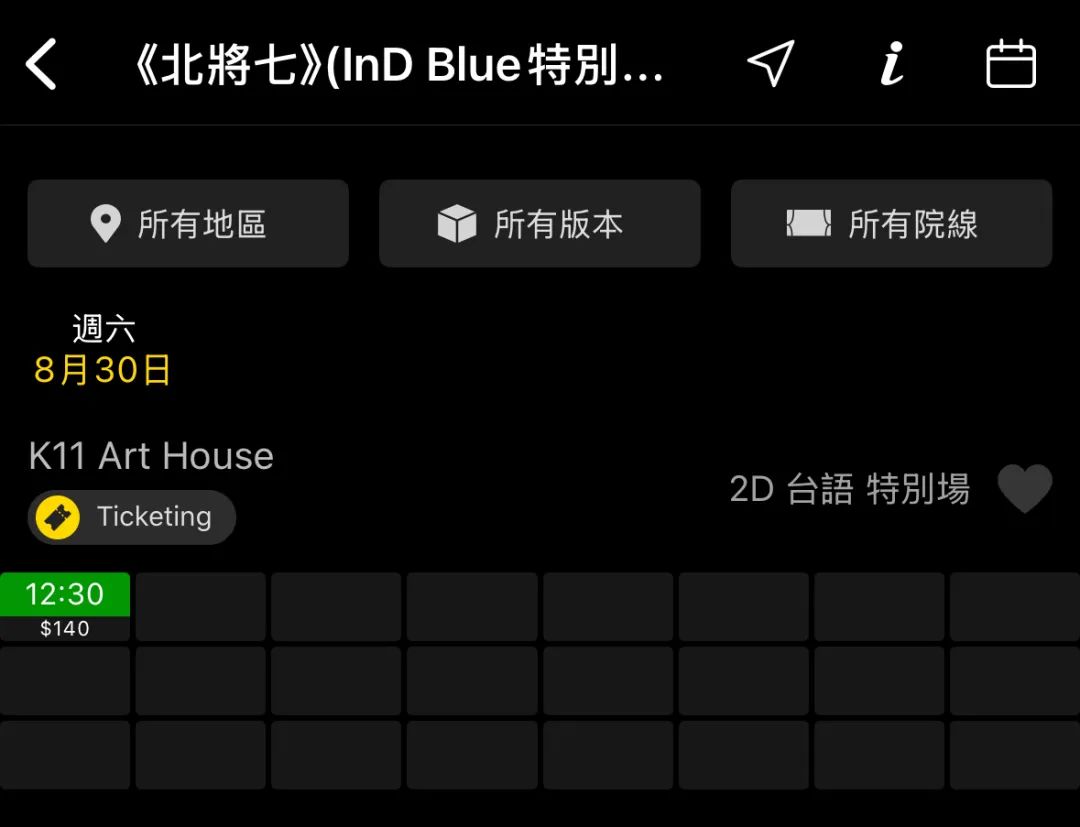Select the 8月30日 Saturday date
The height and width of the screenshot is (827, 1080).
click(x=103, y=351)
